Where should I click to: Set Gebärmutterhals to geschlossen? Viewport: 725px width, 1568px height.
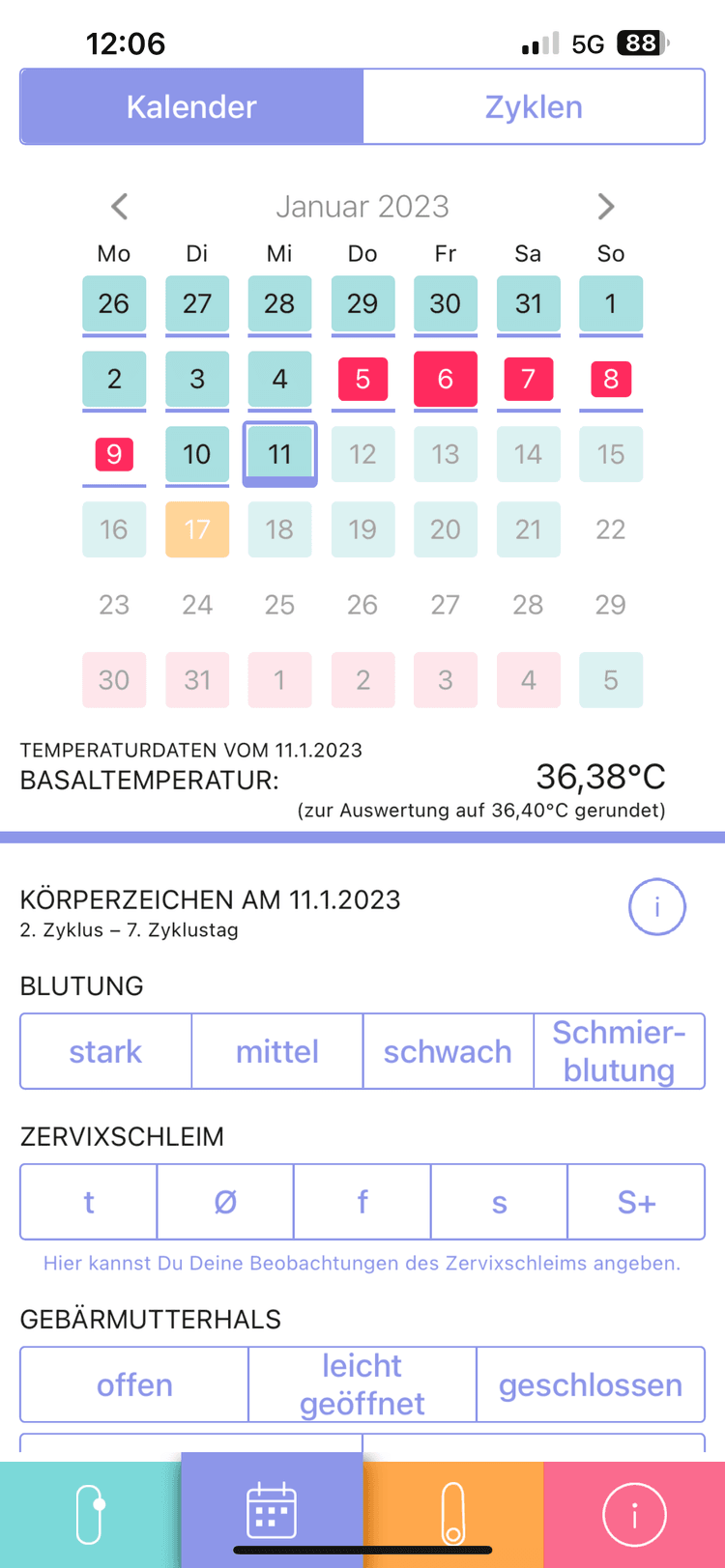click(x=590, y=1384)
